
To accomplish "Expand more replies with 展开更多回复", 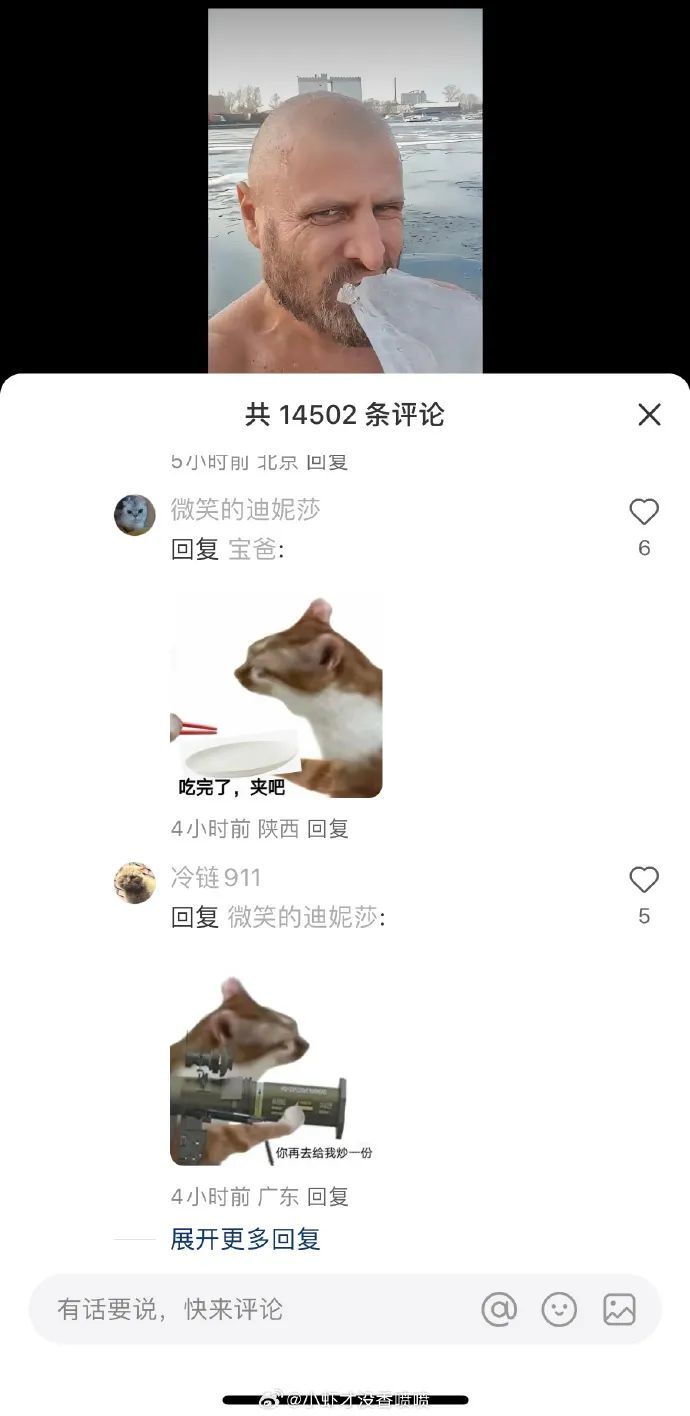I will pyautogui.click(x=245, y=1240).
